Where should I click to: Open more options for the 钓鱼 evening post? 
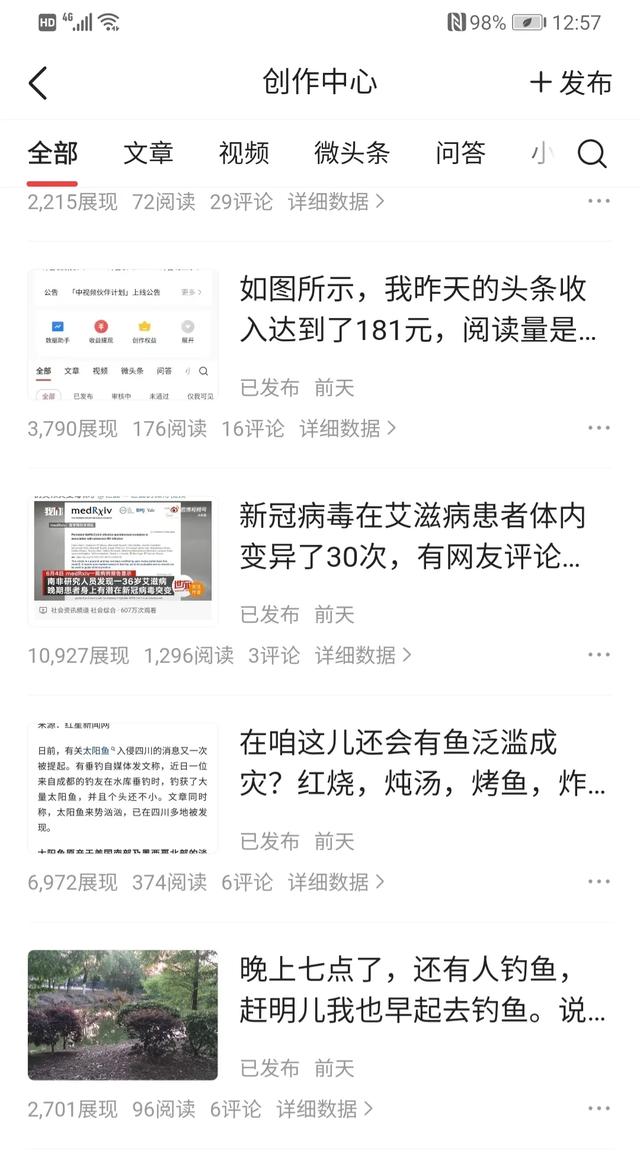(599, 1109)
